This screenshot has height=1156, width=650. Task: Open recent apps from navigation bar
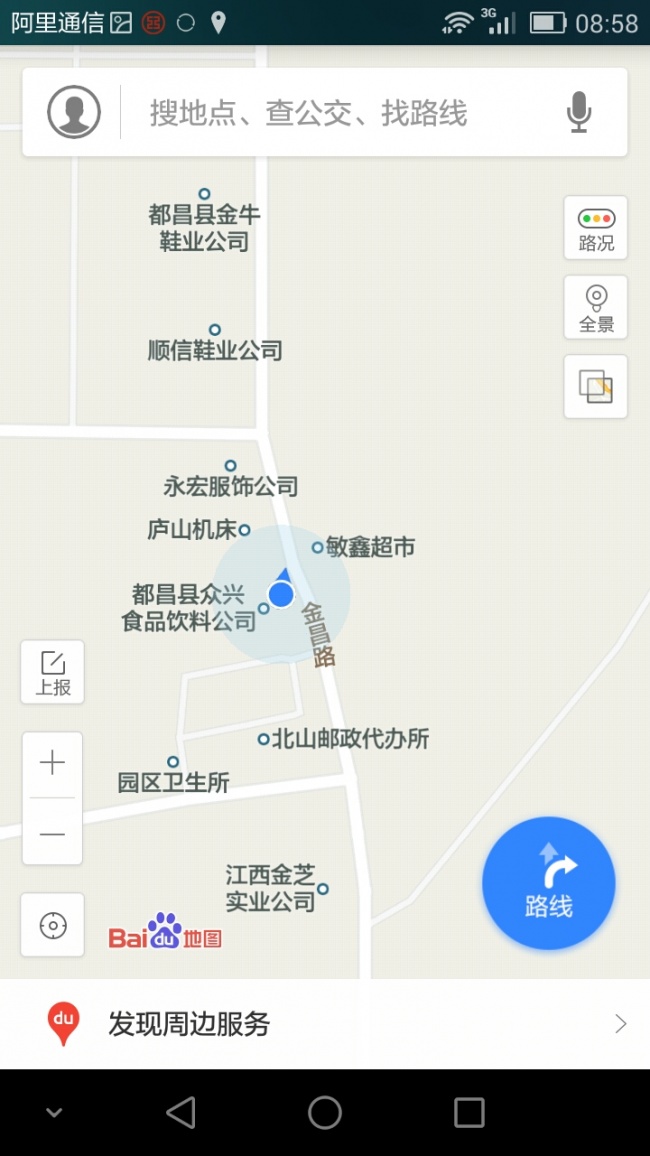coord(469,1112)
